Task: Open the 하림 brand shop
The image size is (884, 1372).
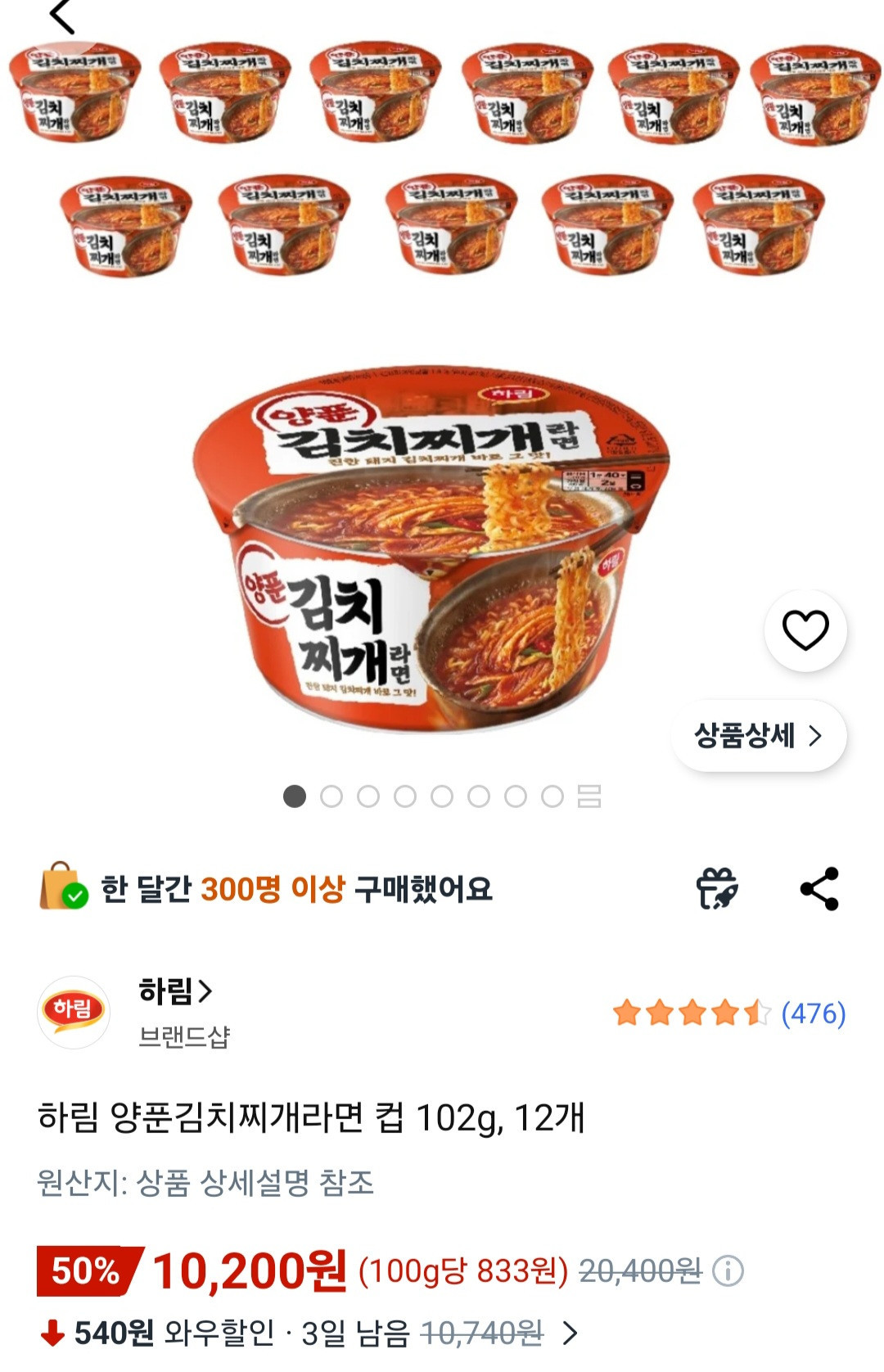Action: [176, 991]
